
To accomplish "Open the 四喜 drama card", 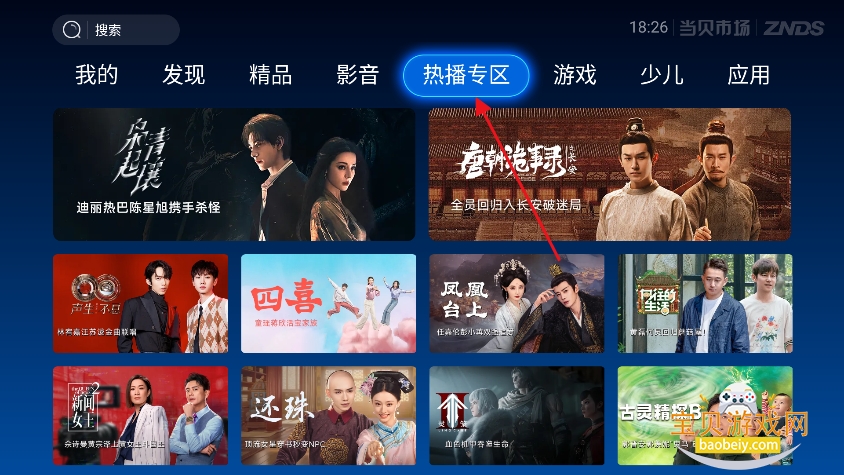I will tap(328, 303).
